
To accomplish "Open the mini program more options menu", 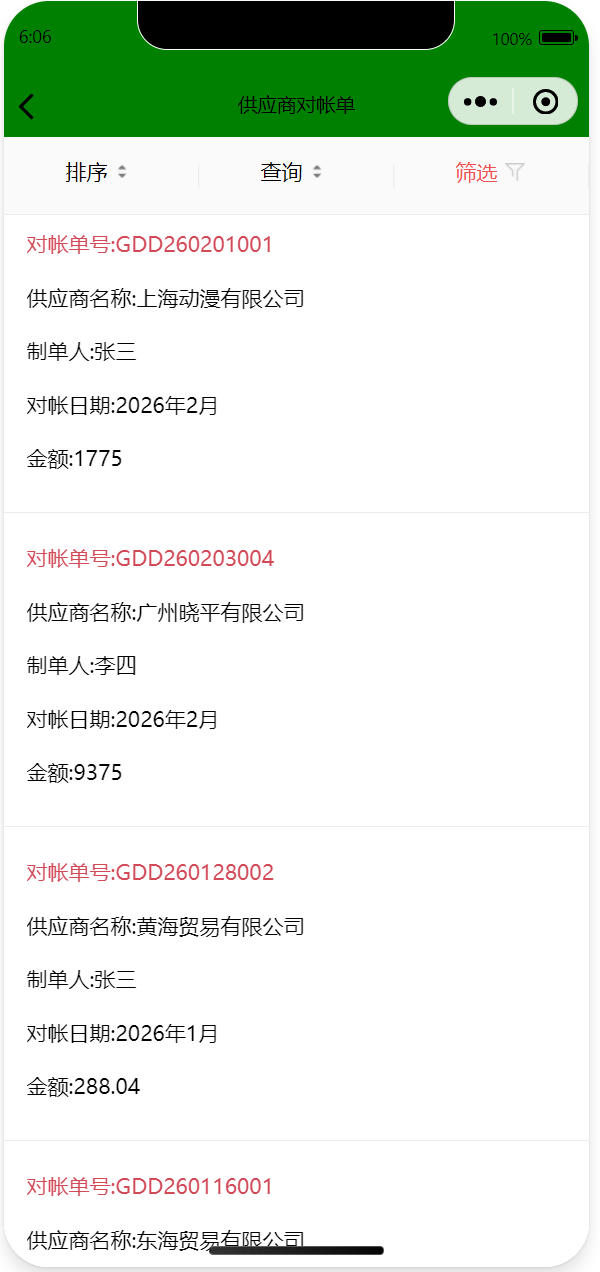I will point(481,102).
